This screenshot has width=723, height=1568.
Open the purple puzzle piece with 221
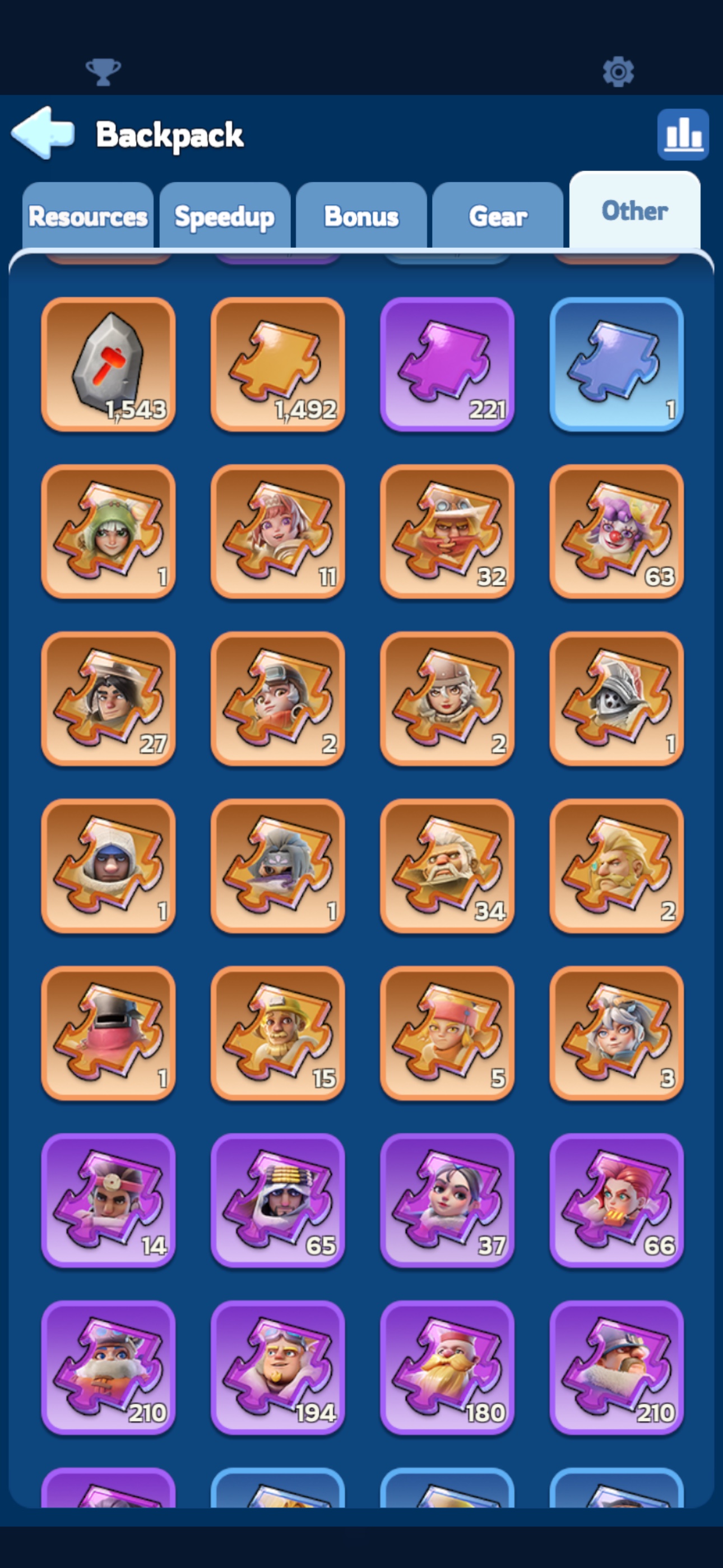tap(447, 364)
